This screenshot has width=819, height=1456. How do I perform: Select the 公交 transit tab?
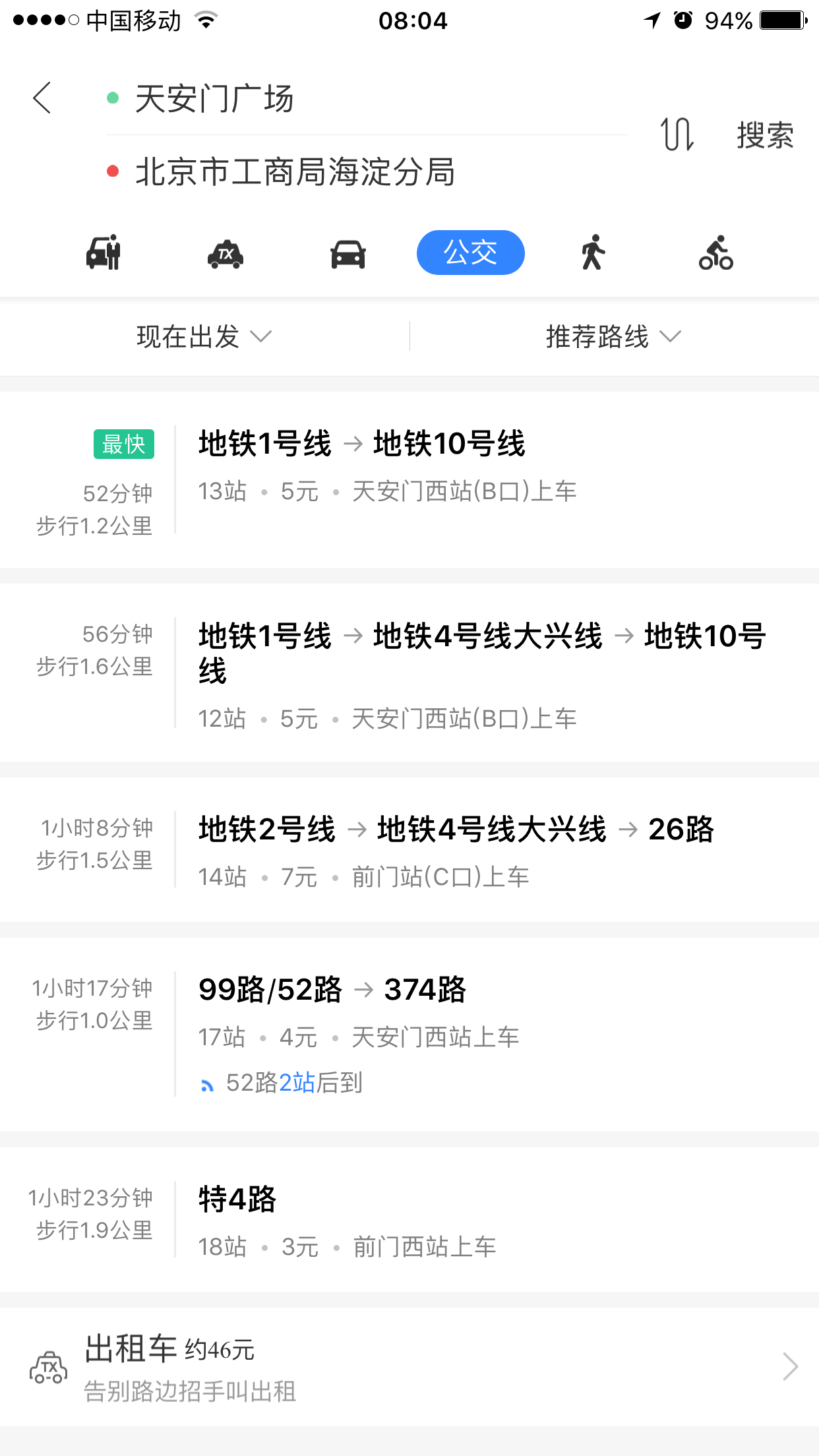pos(471,253)
